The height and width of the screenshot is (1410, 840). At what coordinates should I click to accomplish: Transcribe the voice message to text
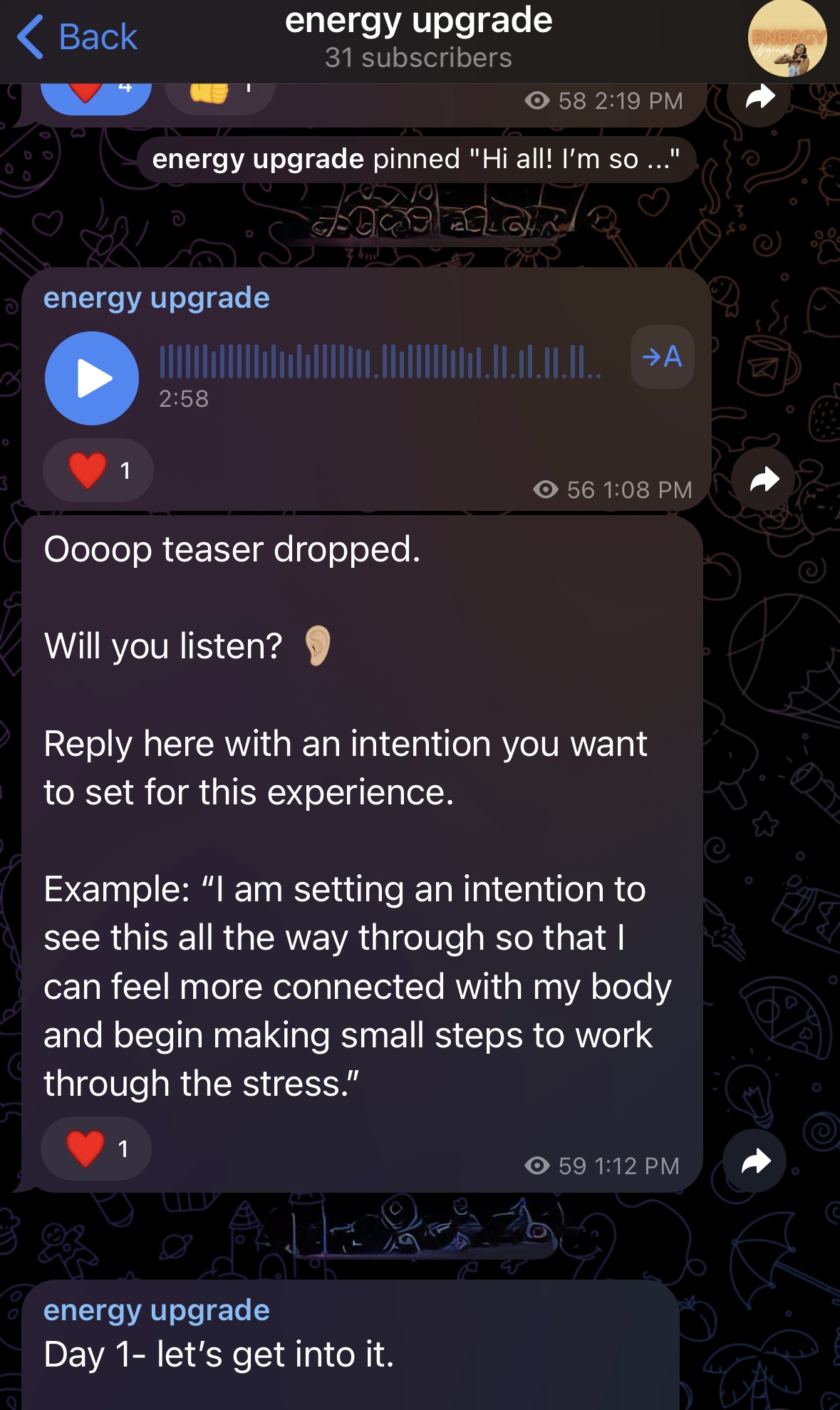pyautogui.click(x=662, y=357)
